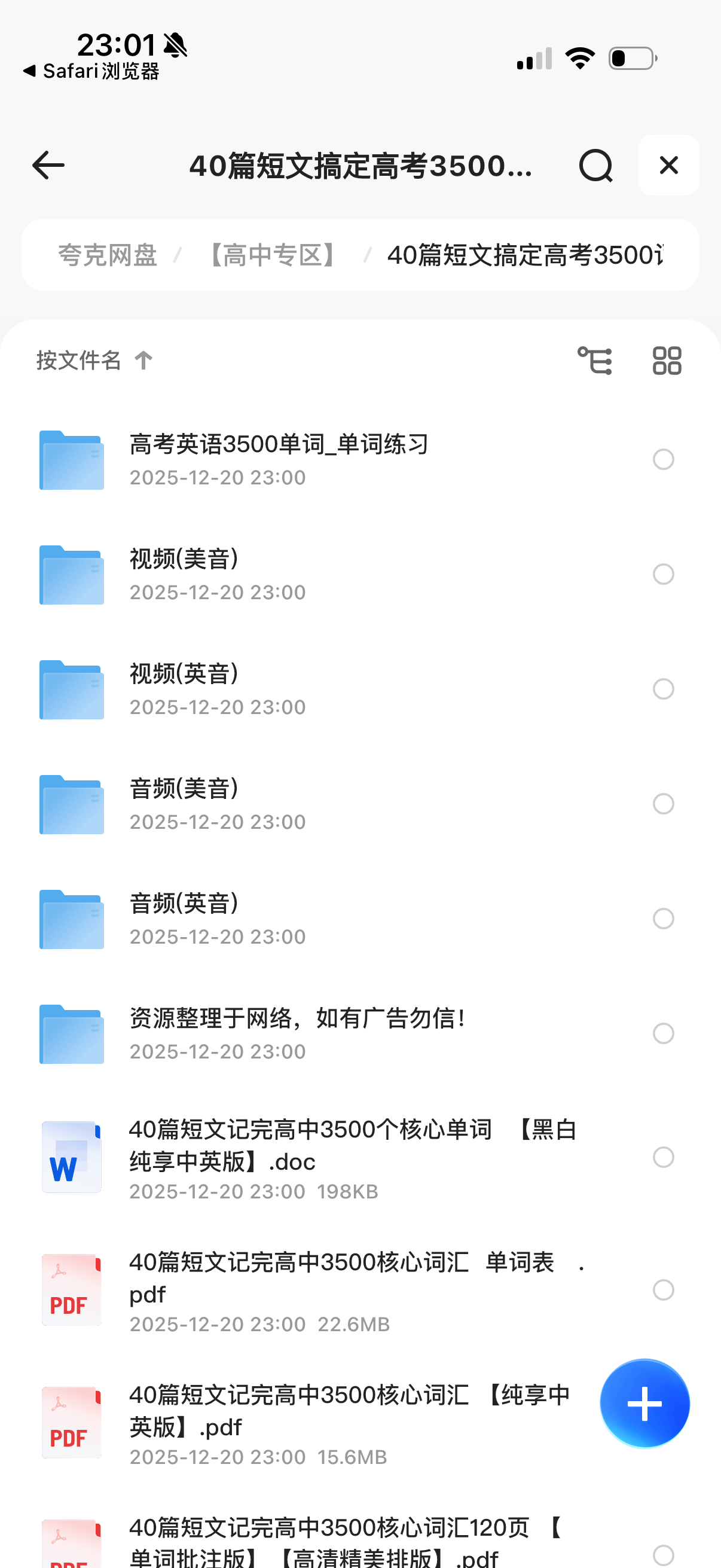Open 【纯享中英版】.pdf document

click(x=349, y=1423)
